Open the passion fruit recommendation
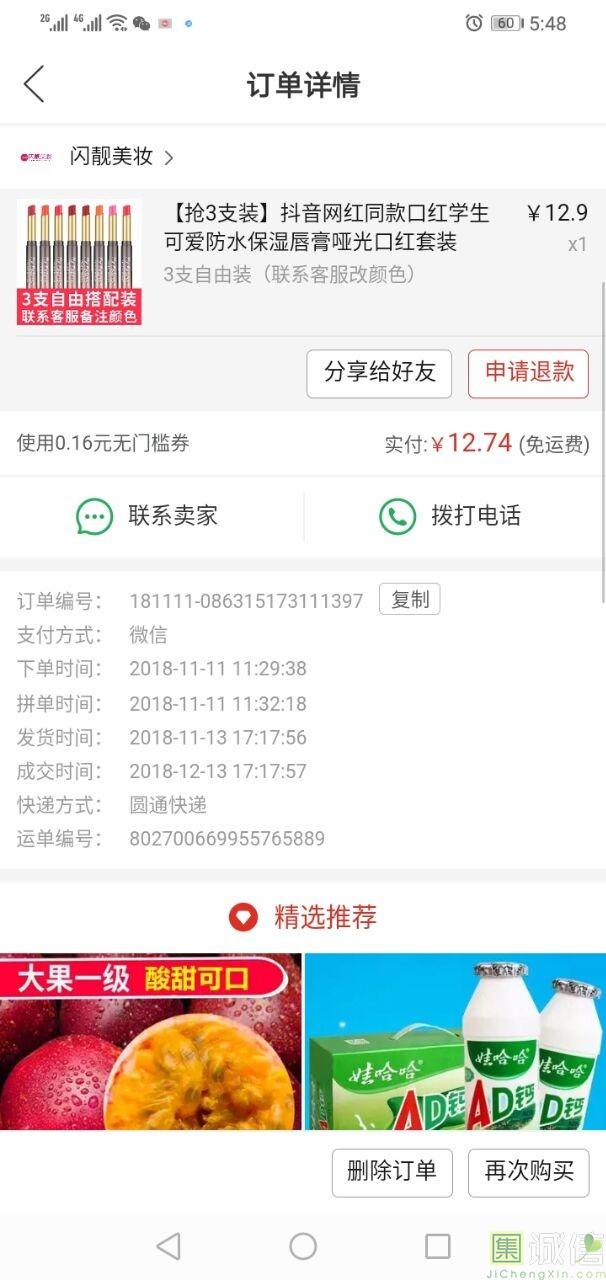606x1280 pixels. pos(150,1042)
